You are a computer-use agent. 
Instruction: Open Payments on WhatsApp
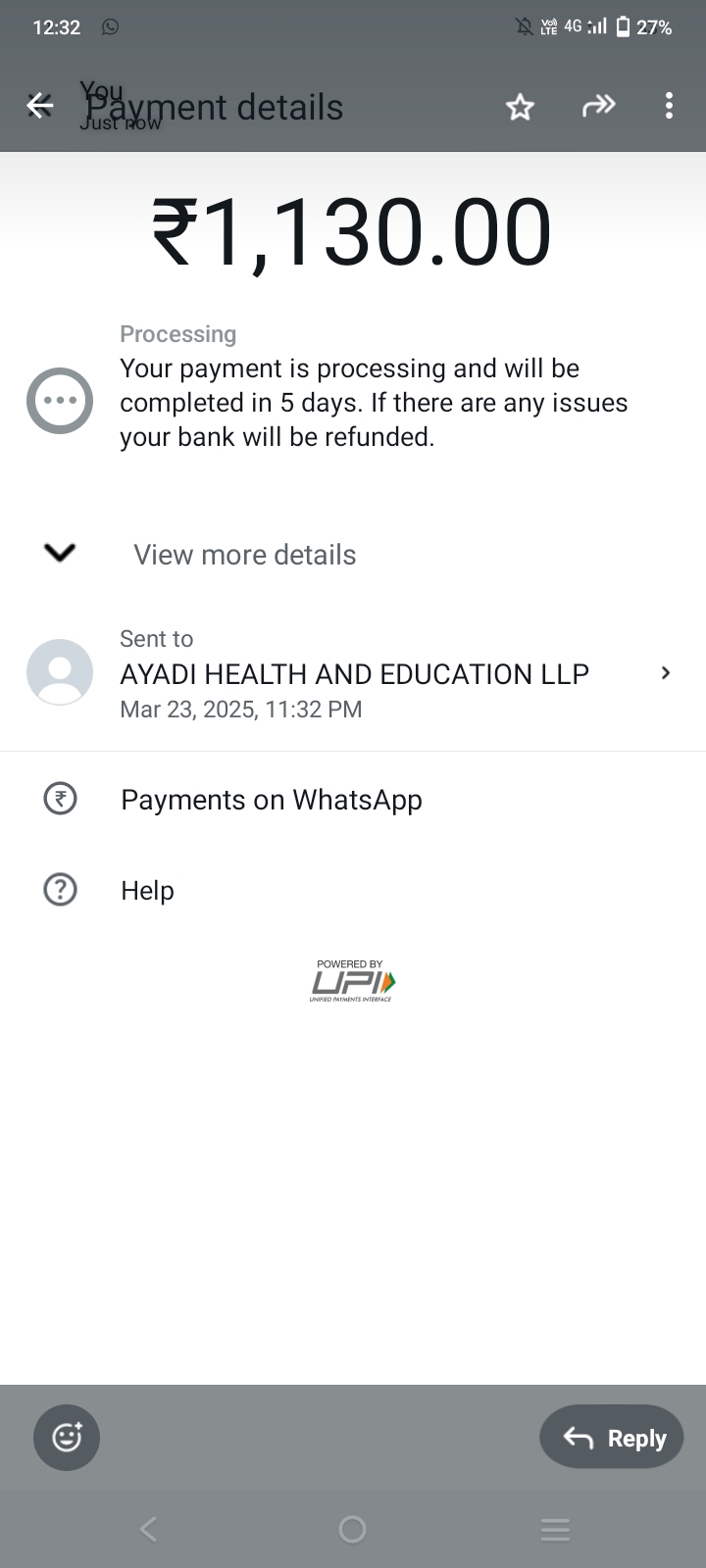coord(271,800)
